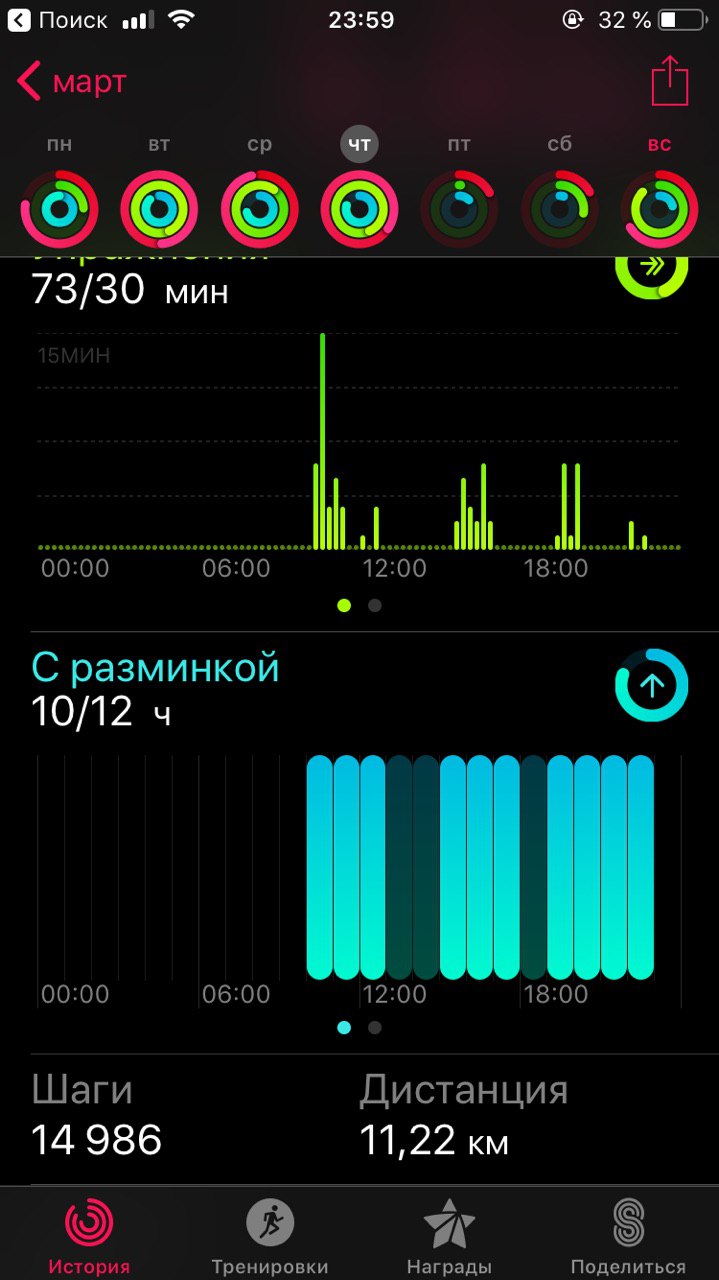Open the Поделиться tab

click(628, 1236)
